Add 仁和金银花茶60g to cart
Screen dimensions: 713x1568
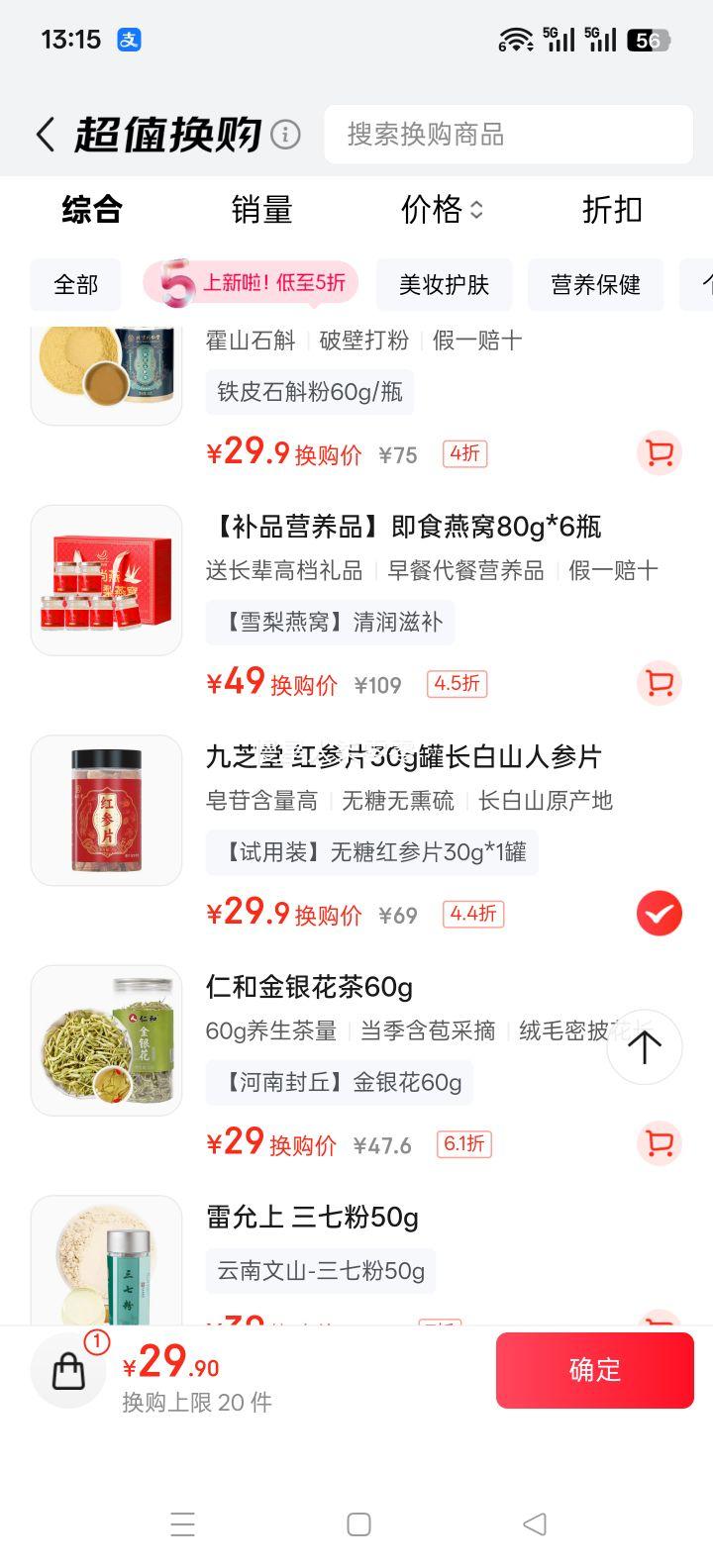[659, 1143]
